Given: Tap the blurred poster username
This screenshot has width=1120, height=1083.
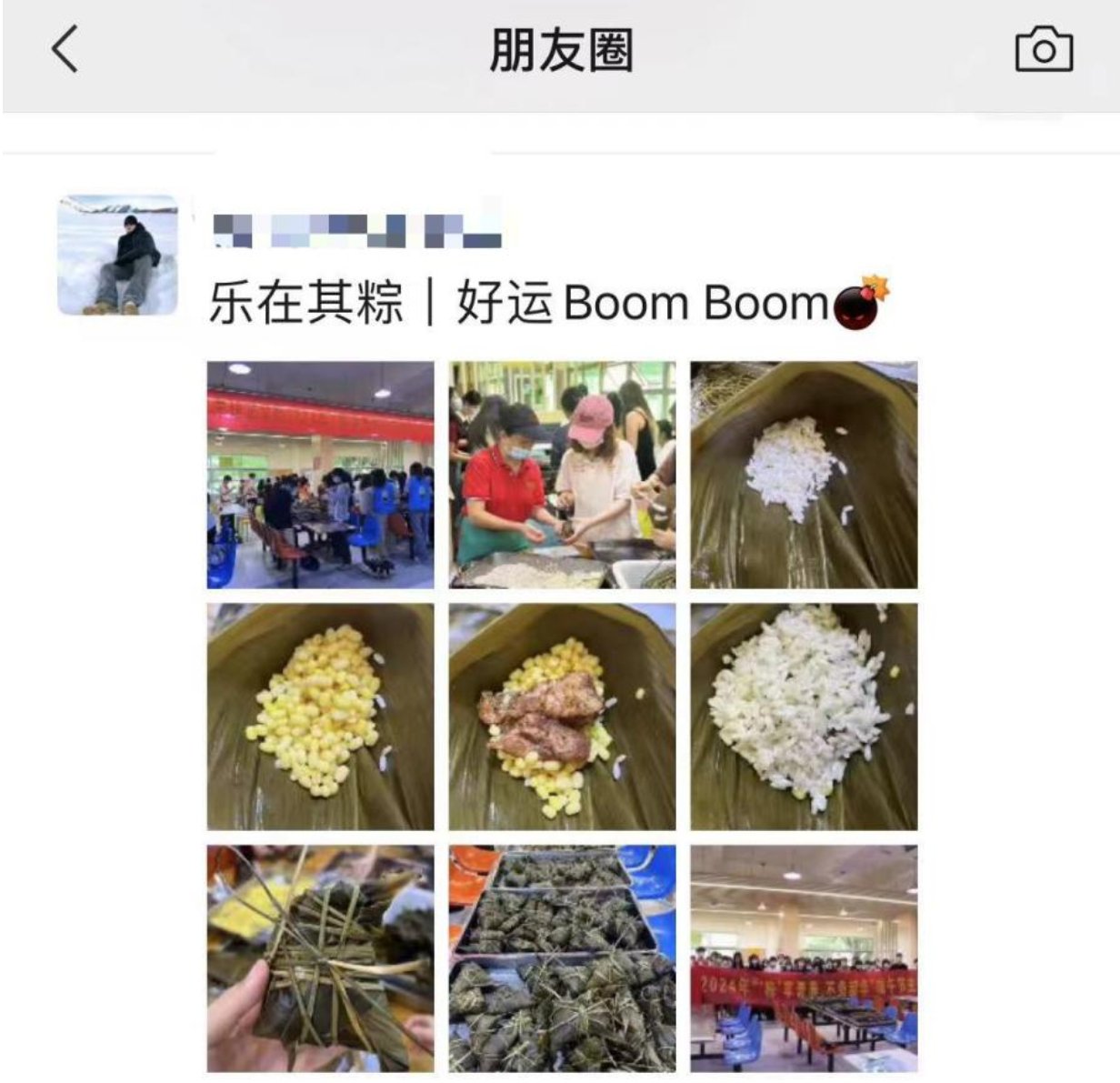Looking at the screenshot, I should [x=356, y=231].
